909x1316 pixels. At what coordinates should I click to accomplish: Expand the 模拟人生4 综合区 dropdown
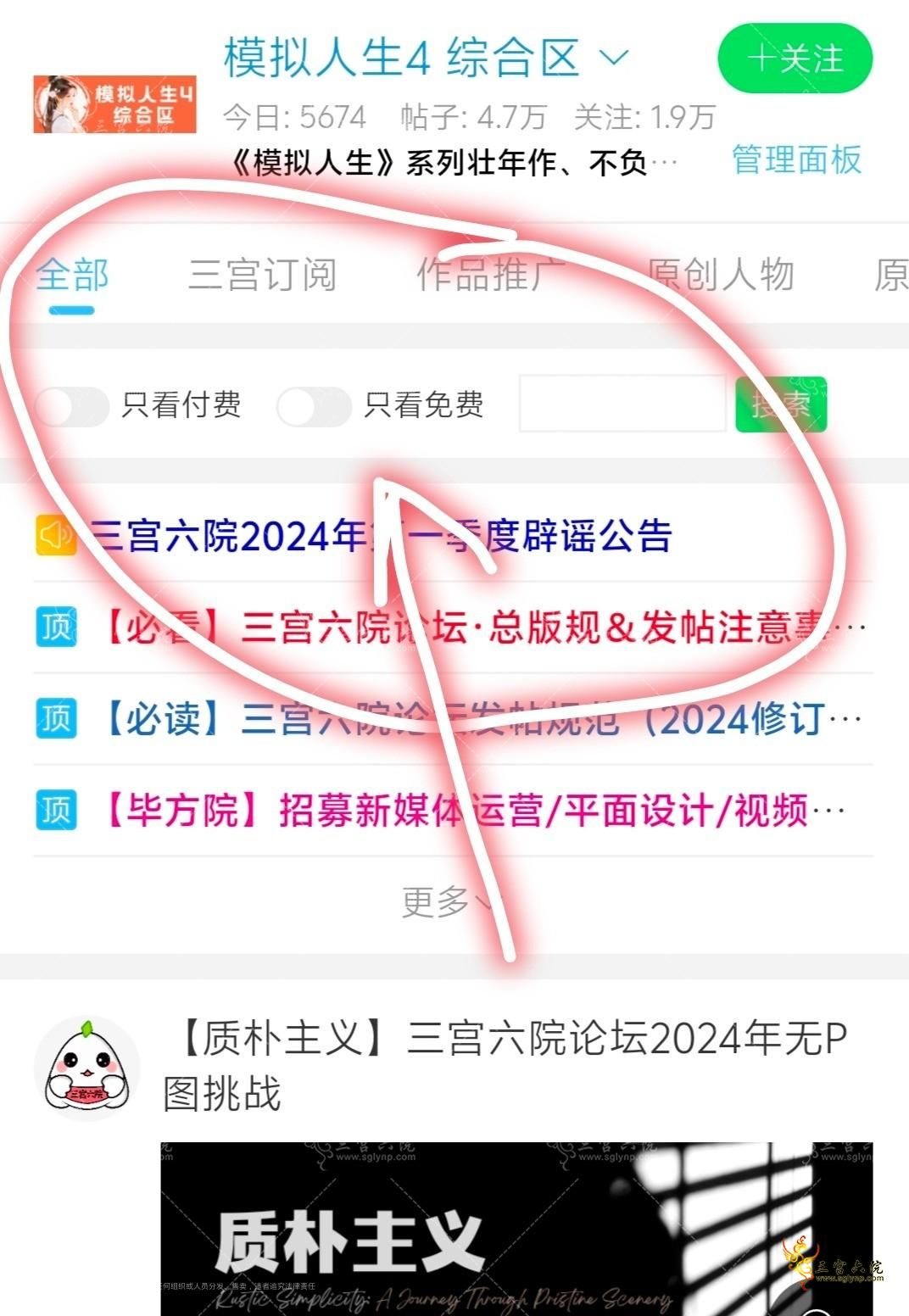tap(613, 59)
